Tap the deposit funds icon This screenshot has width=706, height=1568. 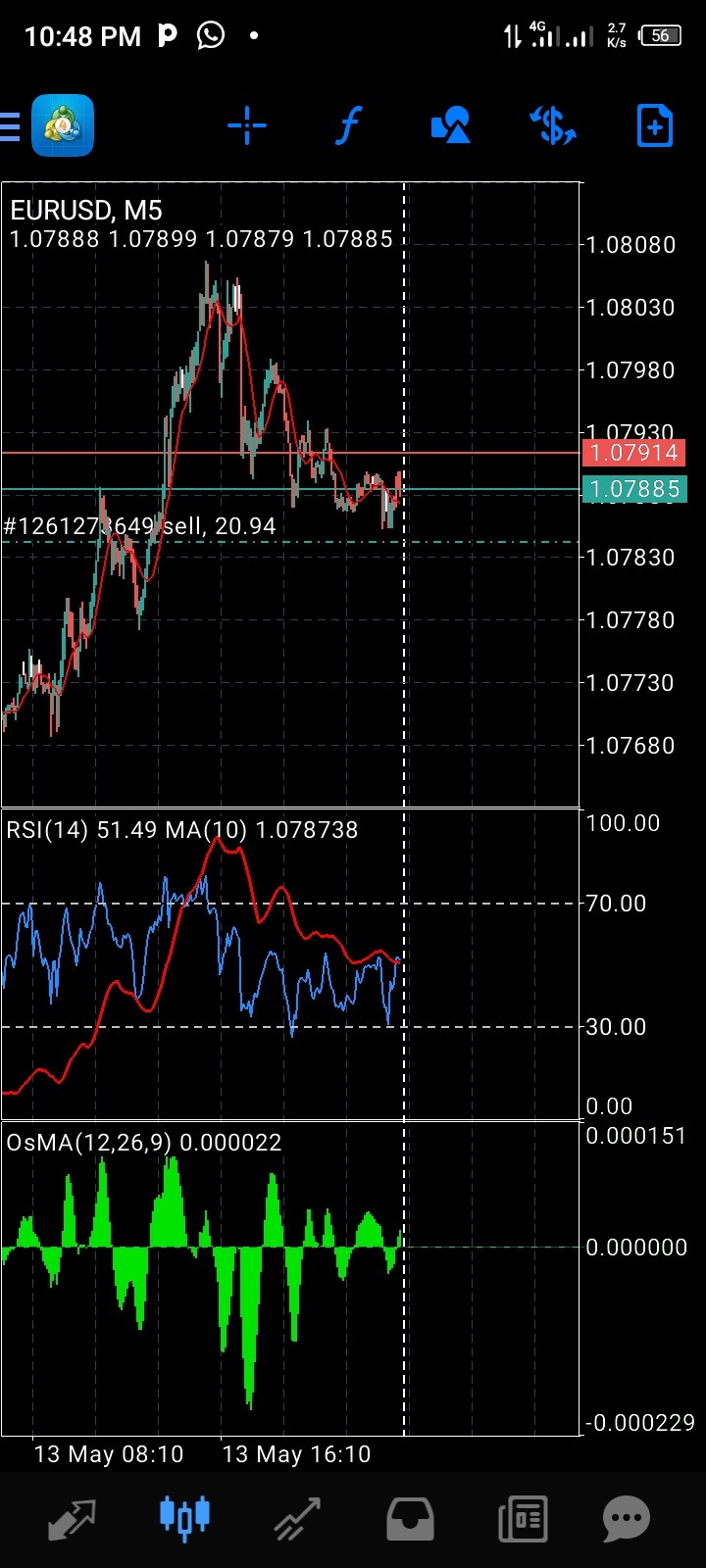pyautogui.click(x=552, y=125)
